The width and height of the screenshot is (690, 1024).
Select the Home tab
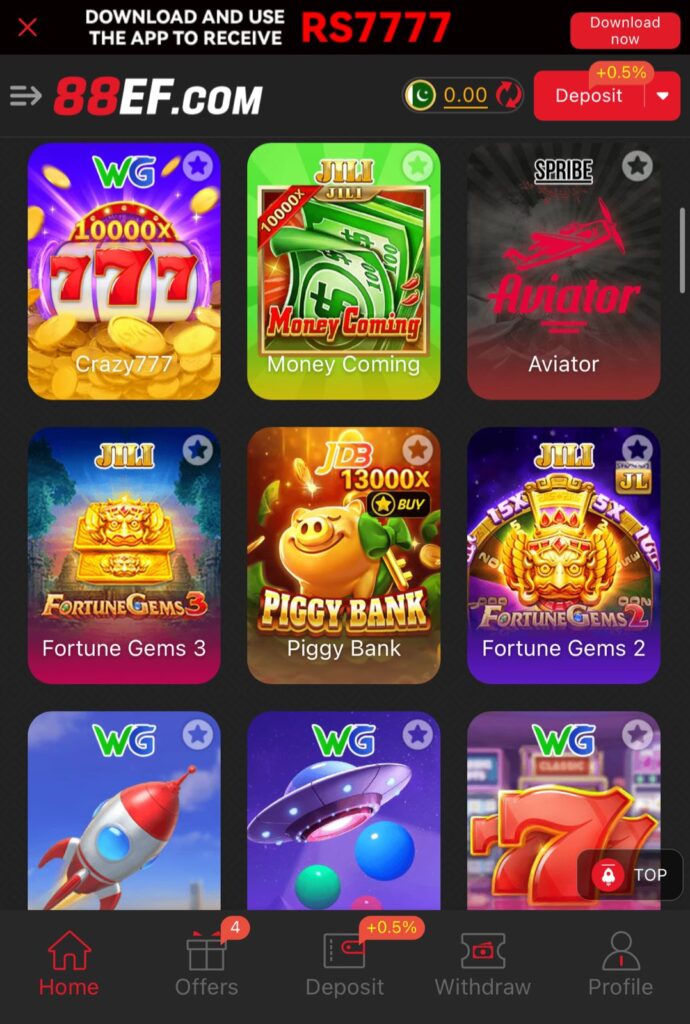pyautogui.click(x=69, y=964)
